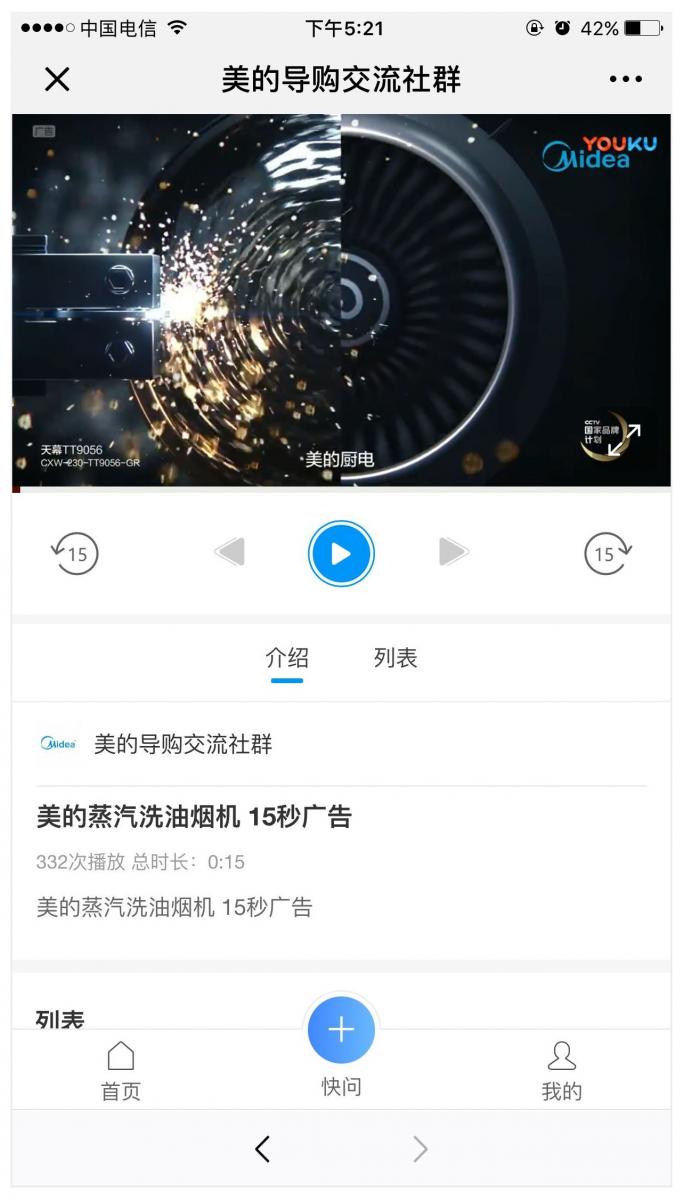The height and width of the screenshot is (1200, 684).
Task: Close the 美的导购交流社群 page
Action: pyautogui.click(x=57, y=80)
